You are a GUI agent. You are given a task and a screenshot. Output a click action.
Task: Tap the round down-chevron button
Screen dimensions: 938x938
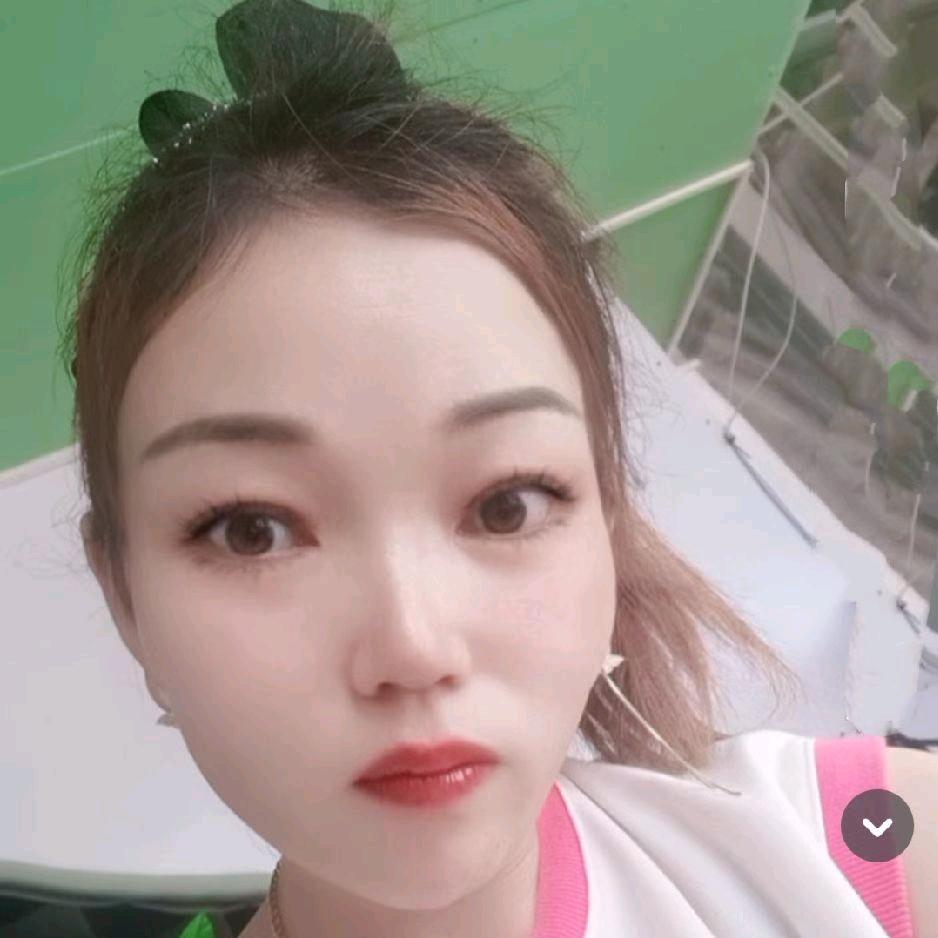coord(877,826)
